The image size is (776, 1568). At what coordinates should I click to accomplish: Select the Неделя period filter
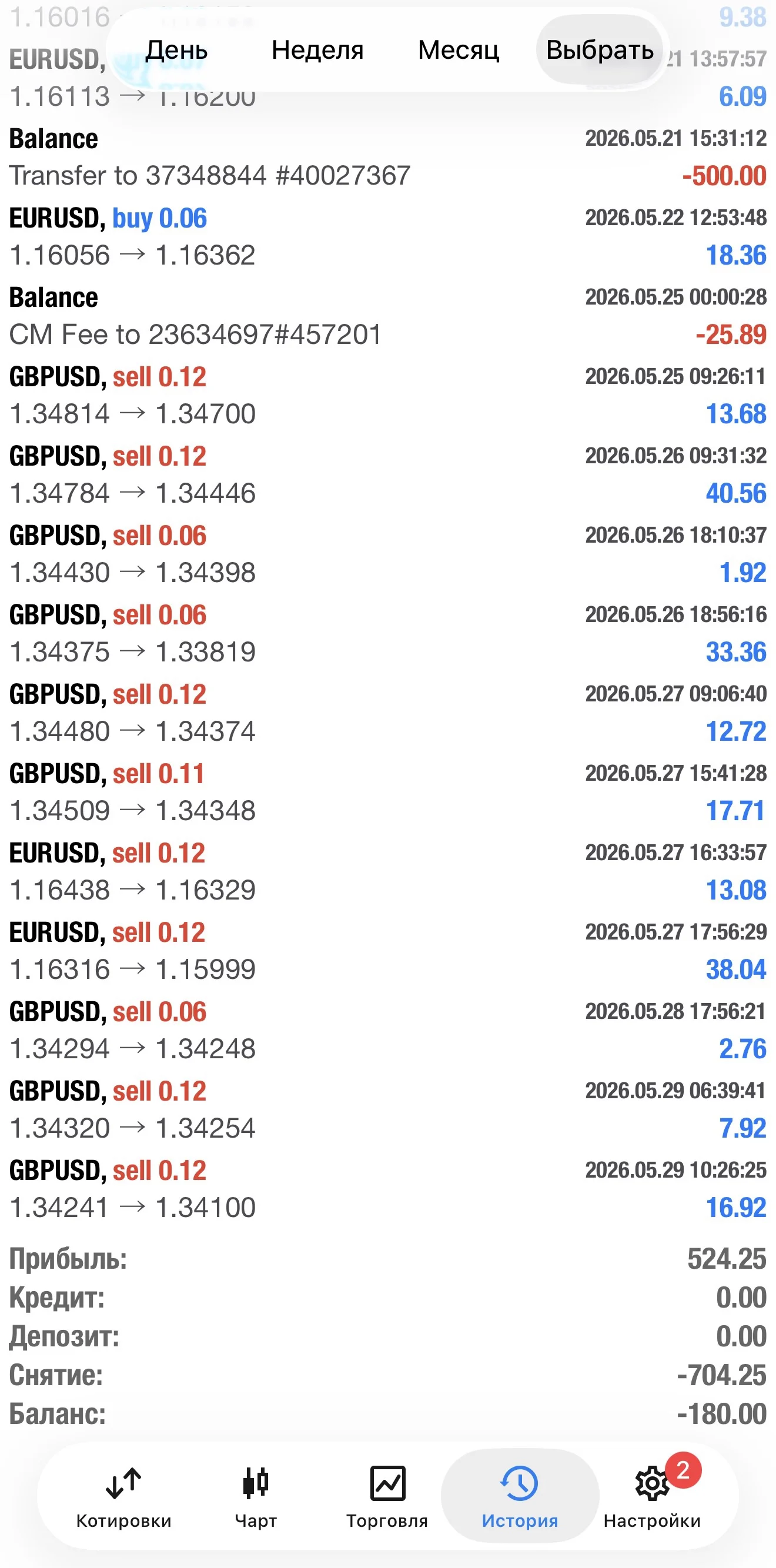coord(317,50)
